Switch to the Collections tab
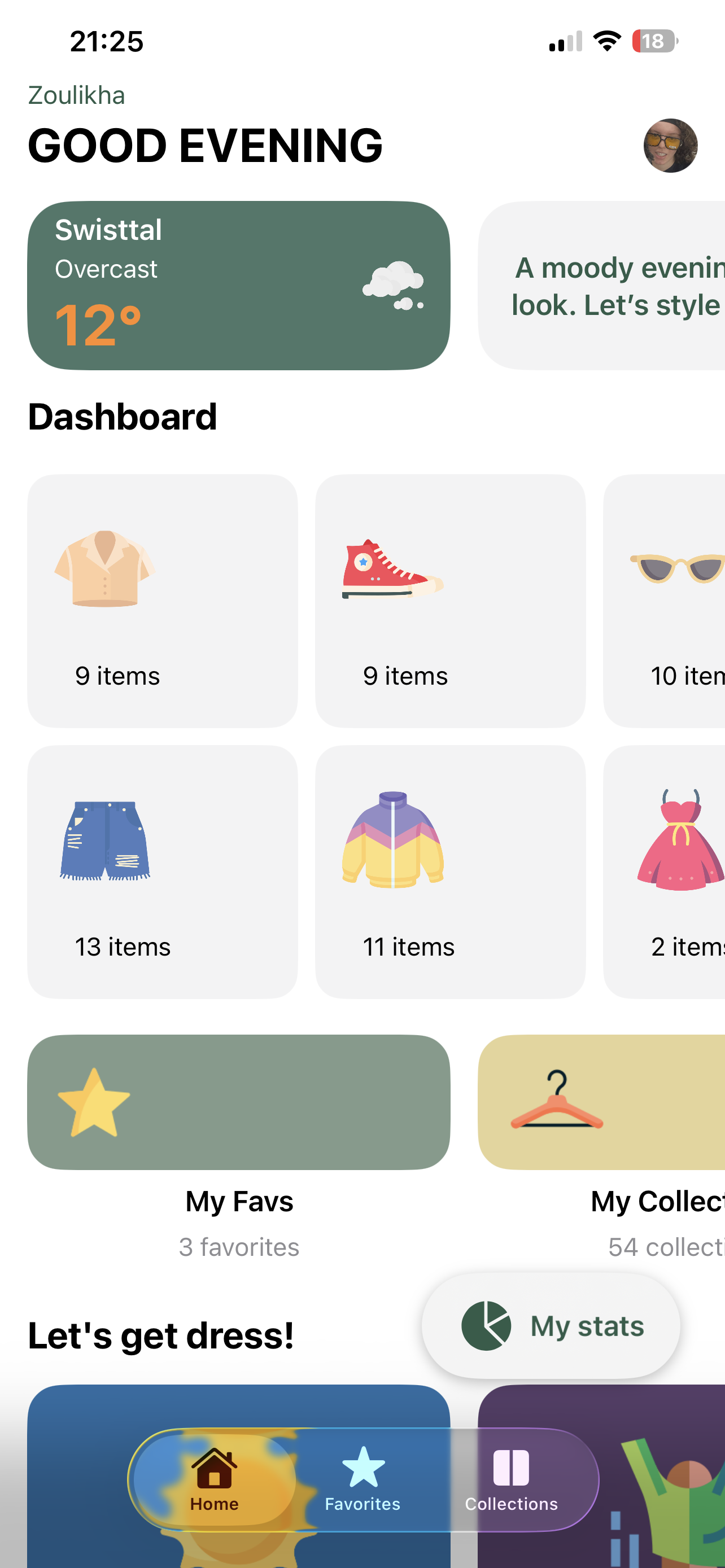 pyautogui.click(x=512, y=1479)
